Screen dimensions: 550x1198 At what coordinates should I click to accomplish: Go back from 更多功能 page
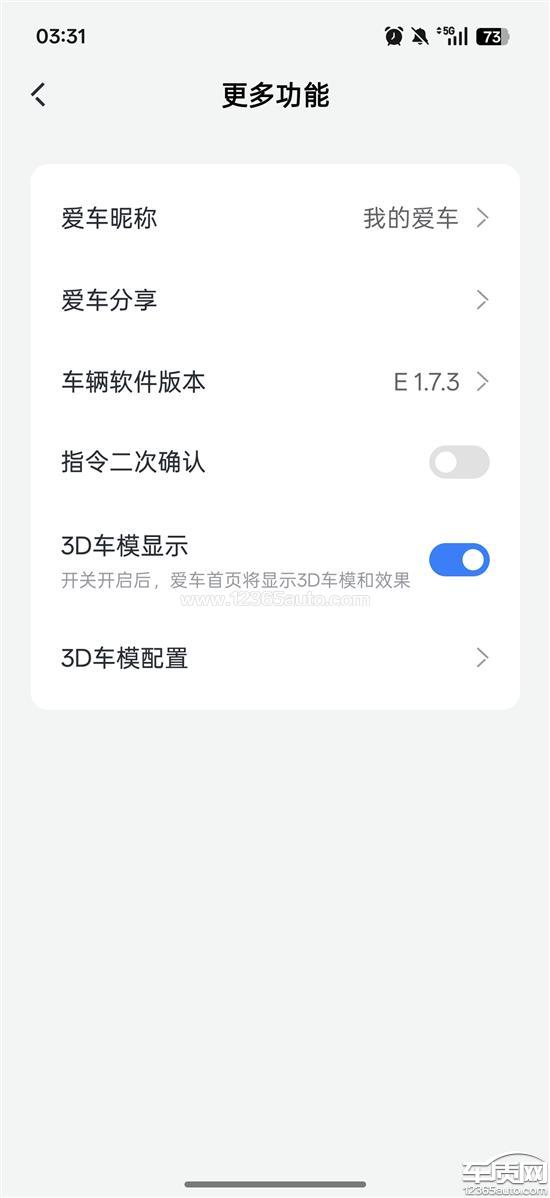point(39,96)
